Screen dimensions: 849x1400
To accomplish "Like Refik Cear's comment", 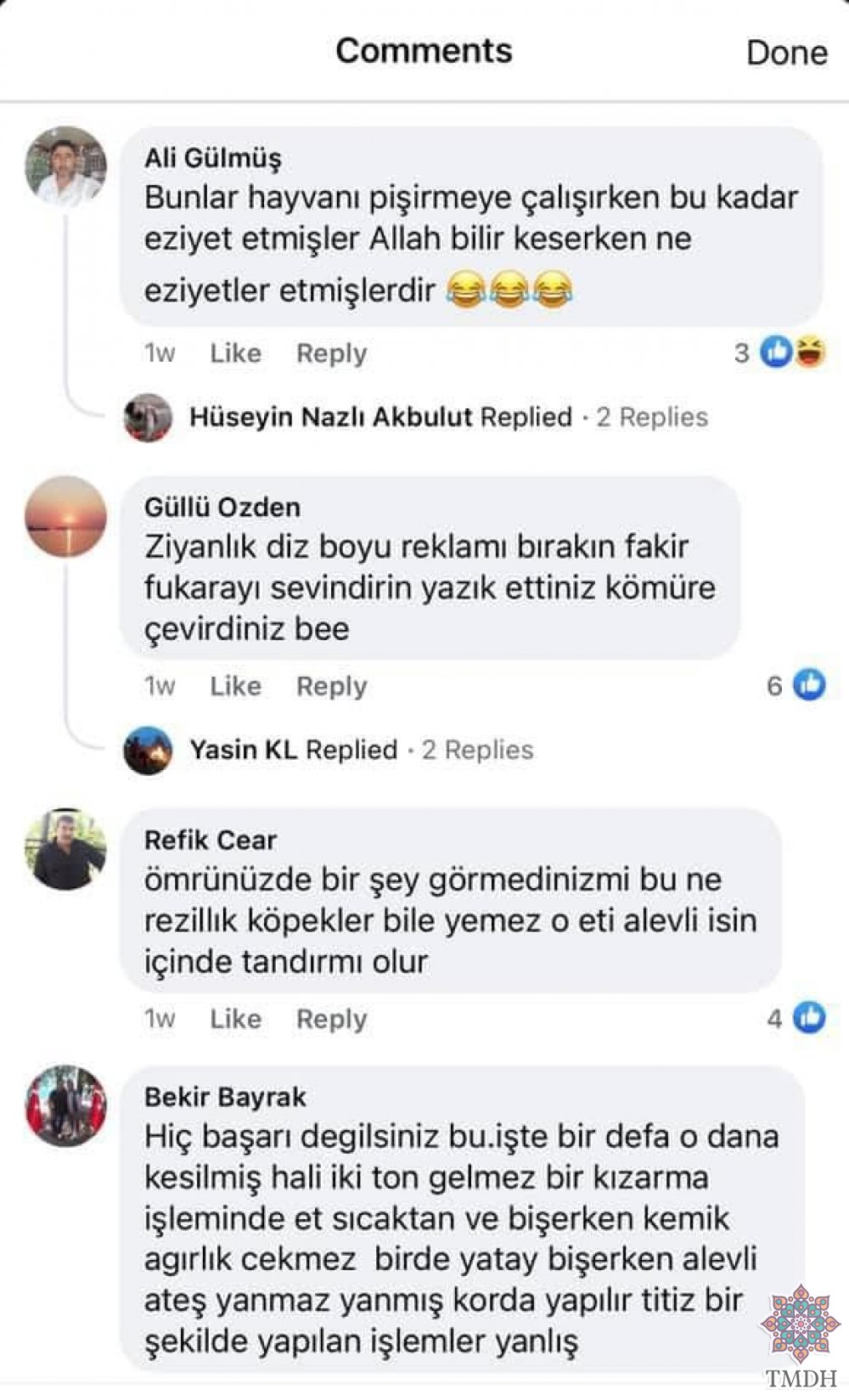I will click(235, 1019).
